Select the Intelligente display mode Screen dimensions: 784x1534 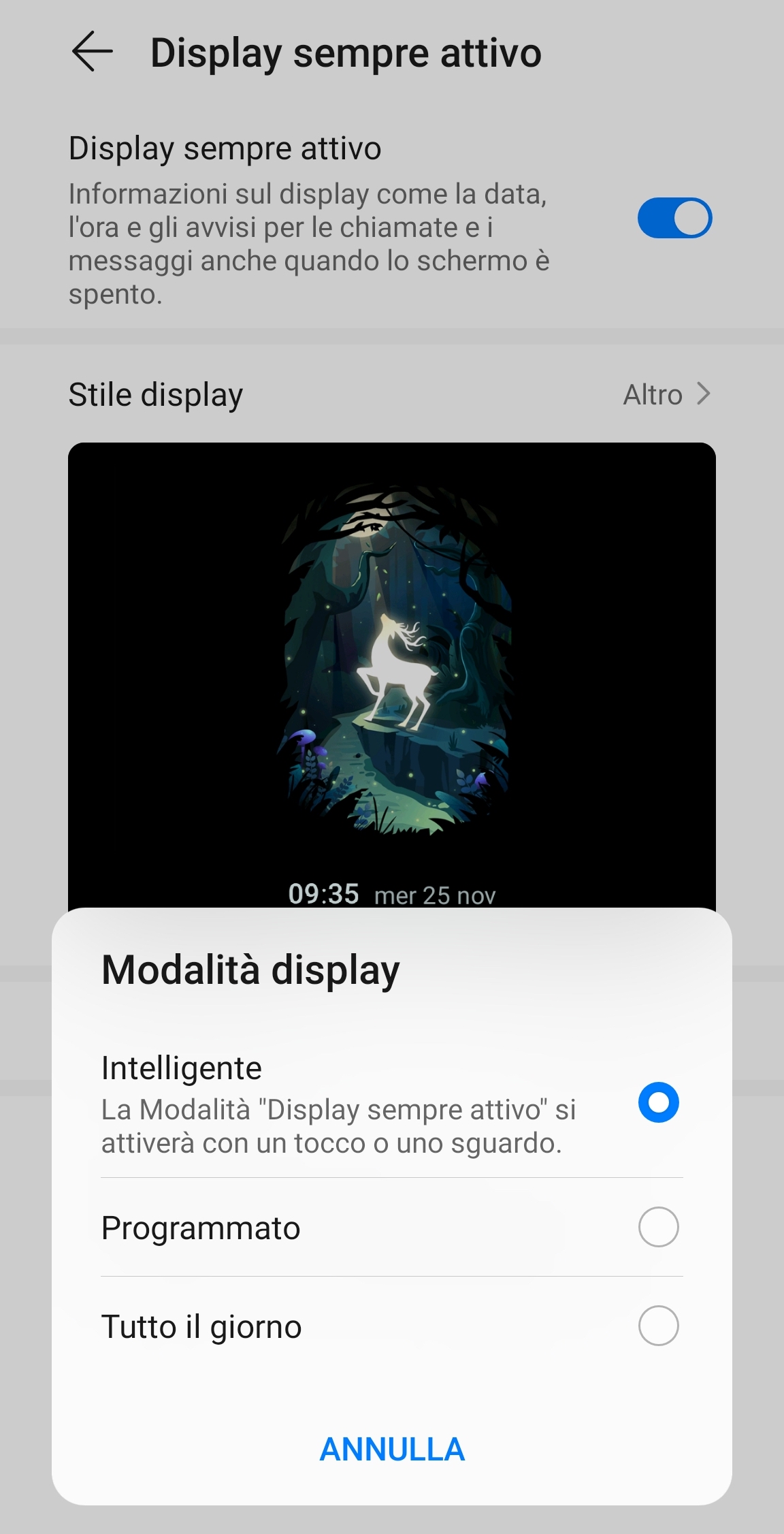point(657,1102)
